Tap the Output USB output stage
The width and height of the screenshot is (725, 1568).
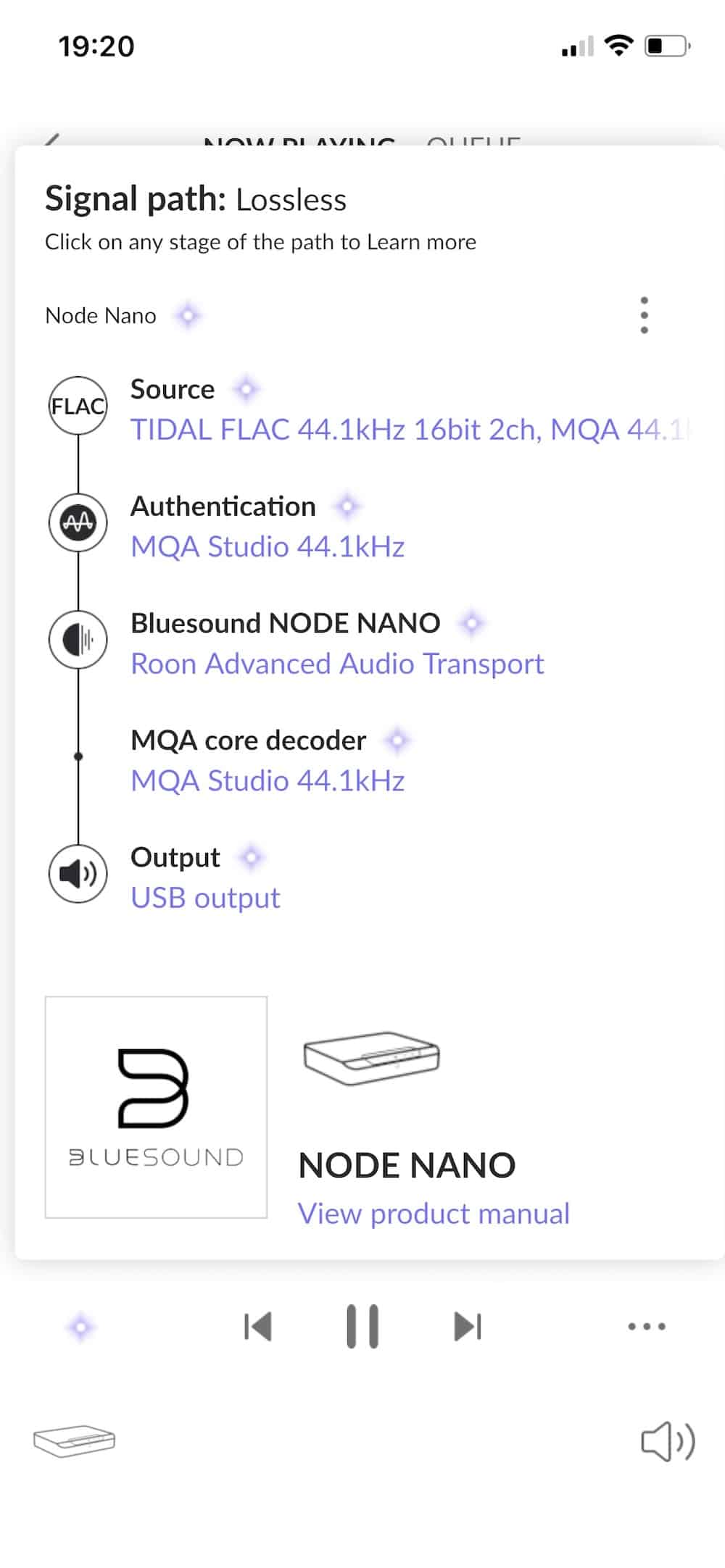click(205, 898)
